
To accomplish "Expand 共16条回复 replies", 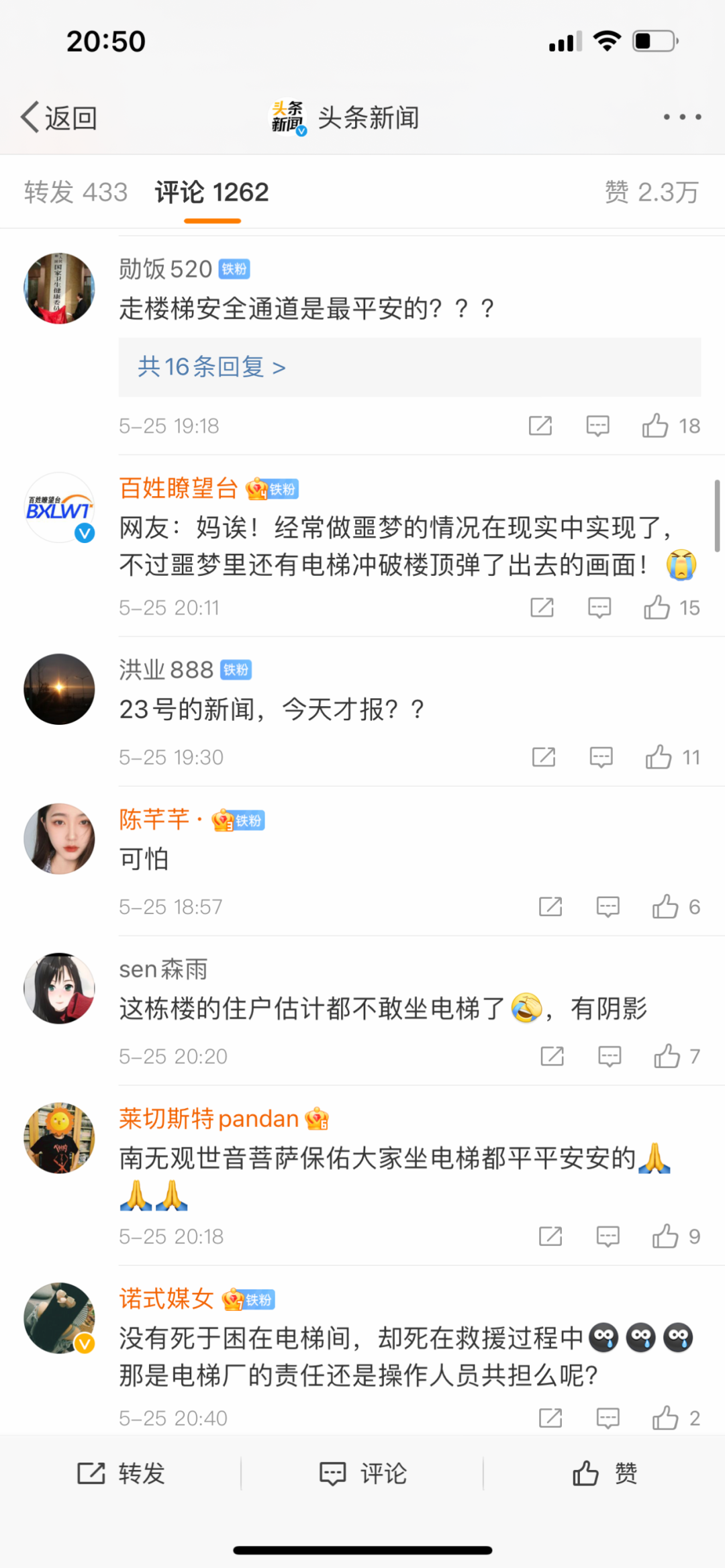I will (x=211, y=367).
